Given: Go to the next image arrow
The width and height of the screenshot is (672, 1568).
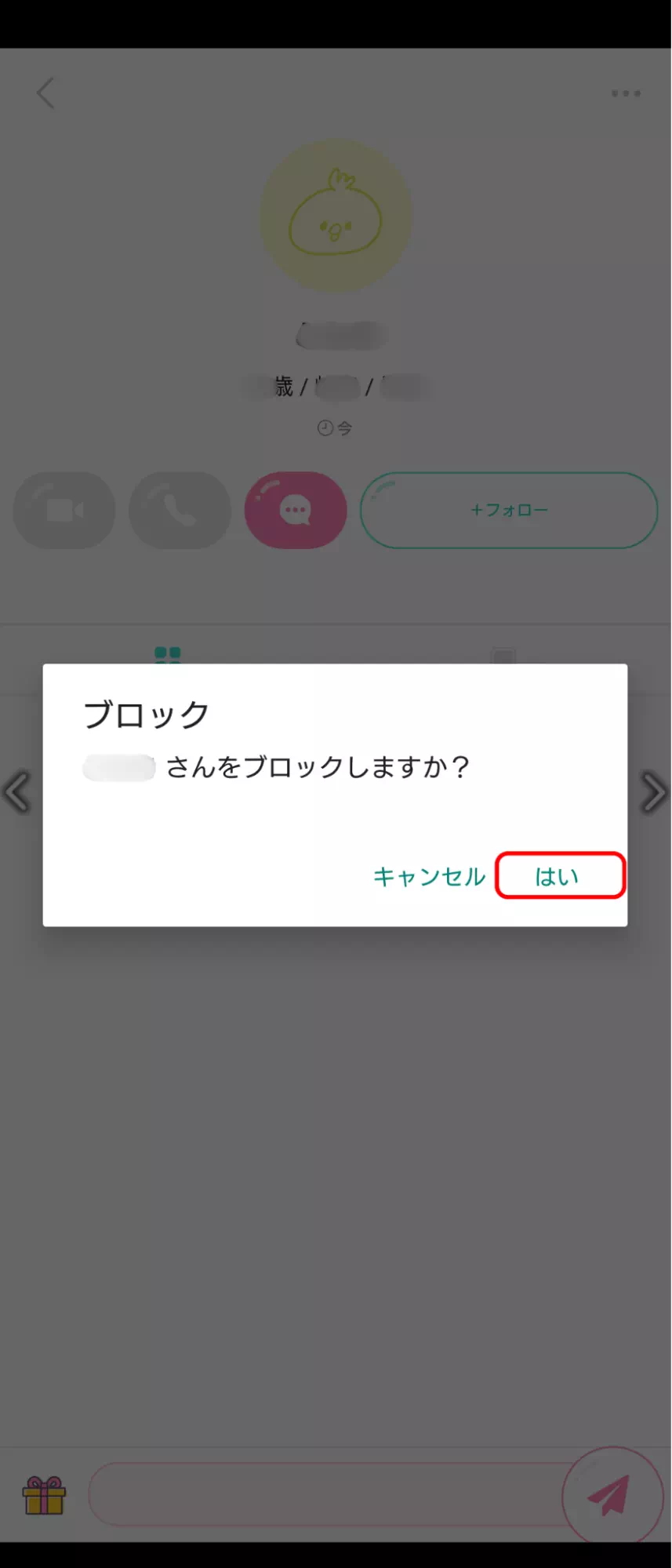Looking at the screenshot, I should [653, 791].
